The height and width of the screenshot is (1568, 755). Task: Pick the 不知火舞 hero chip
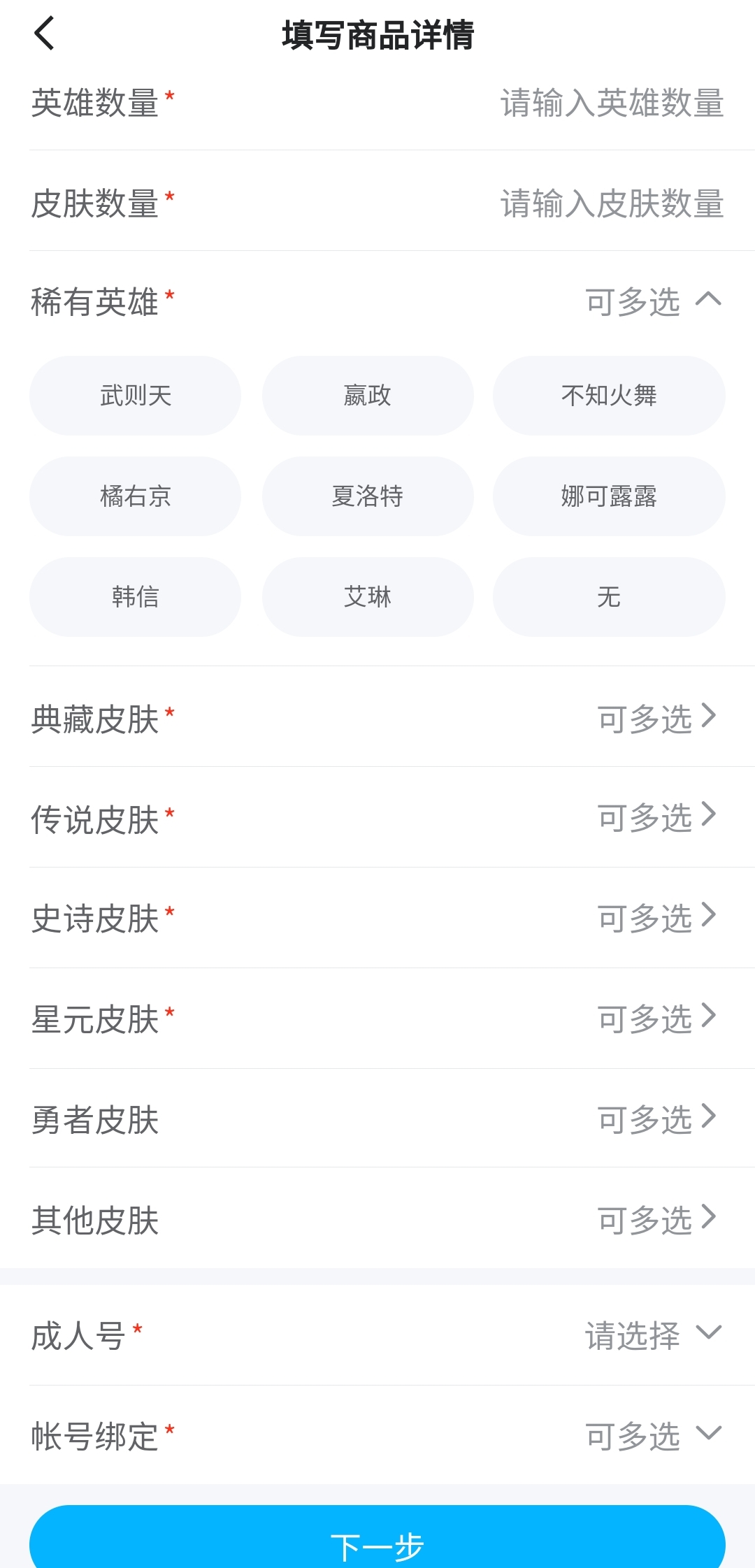(x=609, y=396)
